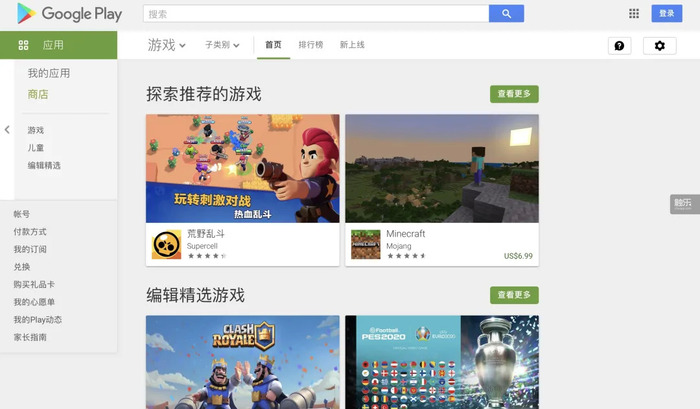Open the search box at the top
Screen dimensions: 700x409
[315, 14]
